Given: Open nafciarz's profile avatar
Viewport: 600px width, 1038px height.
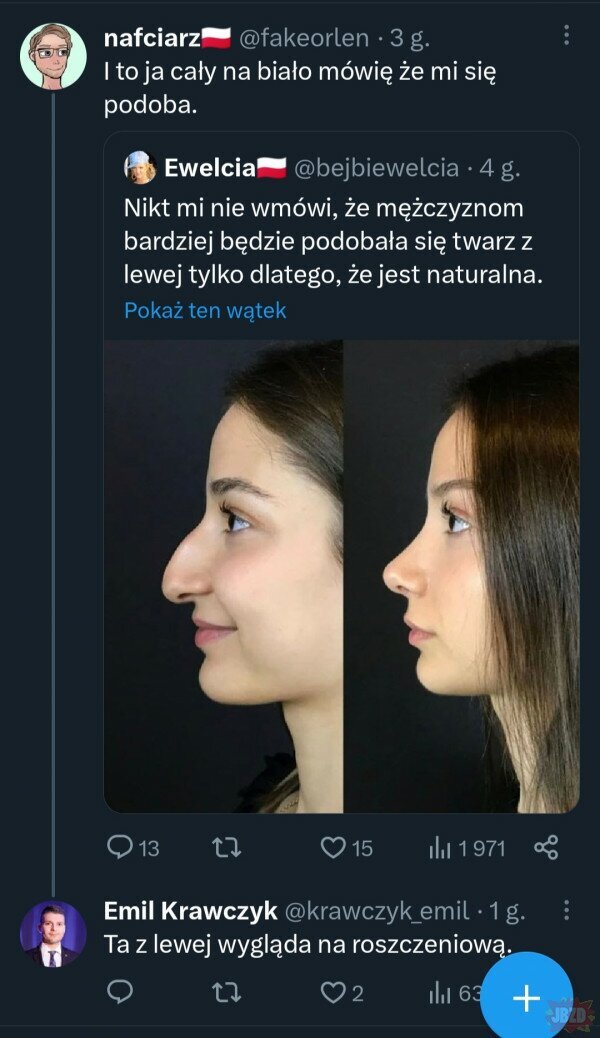Looking at the screenshot, I should pyautogui.click(x=53, y=56).
